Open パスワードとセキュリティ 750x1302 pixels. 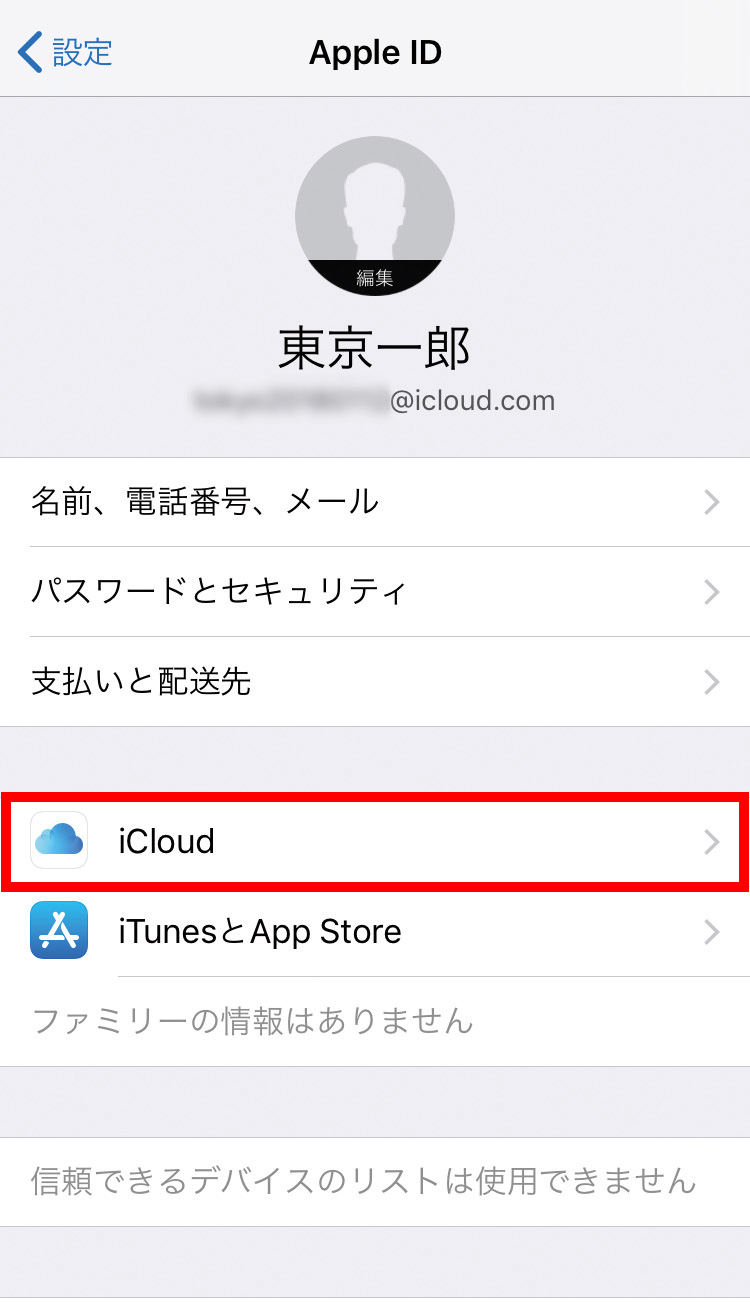coord(375,592)
